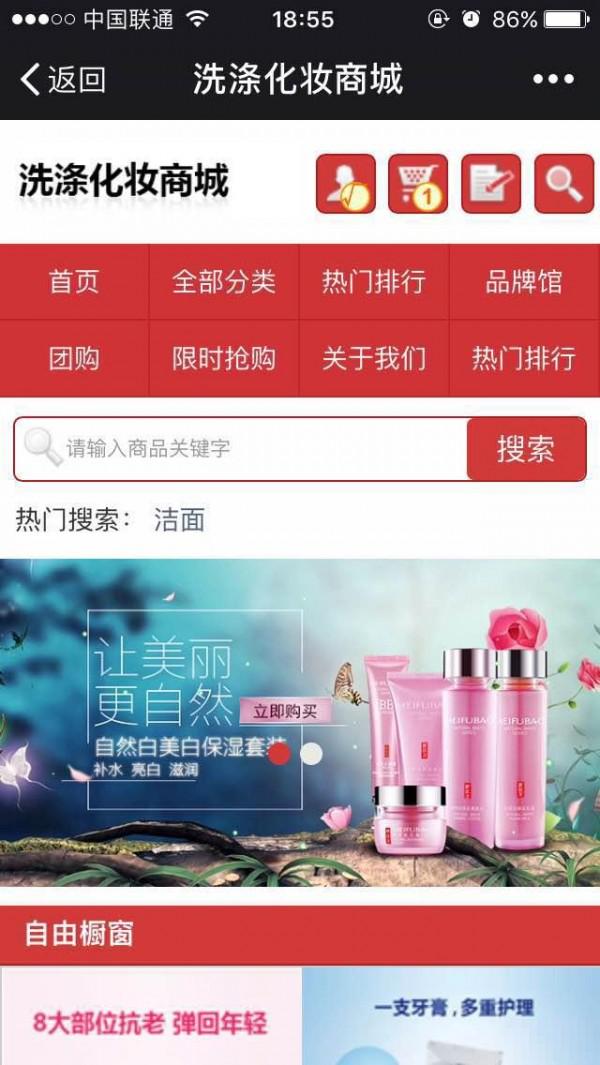
Task: Go to the 首页 tab
Action: pos(75,282)
